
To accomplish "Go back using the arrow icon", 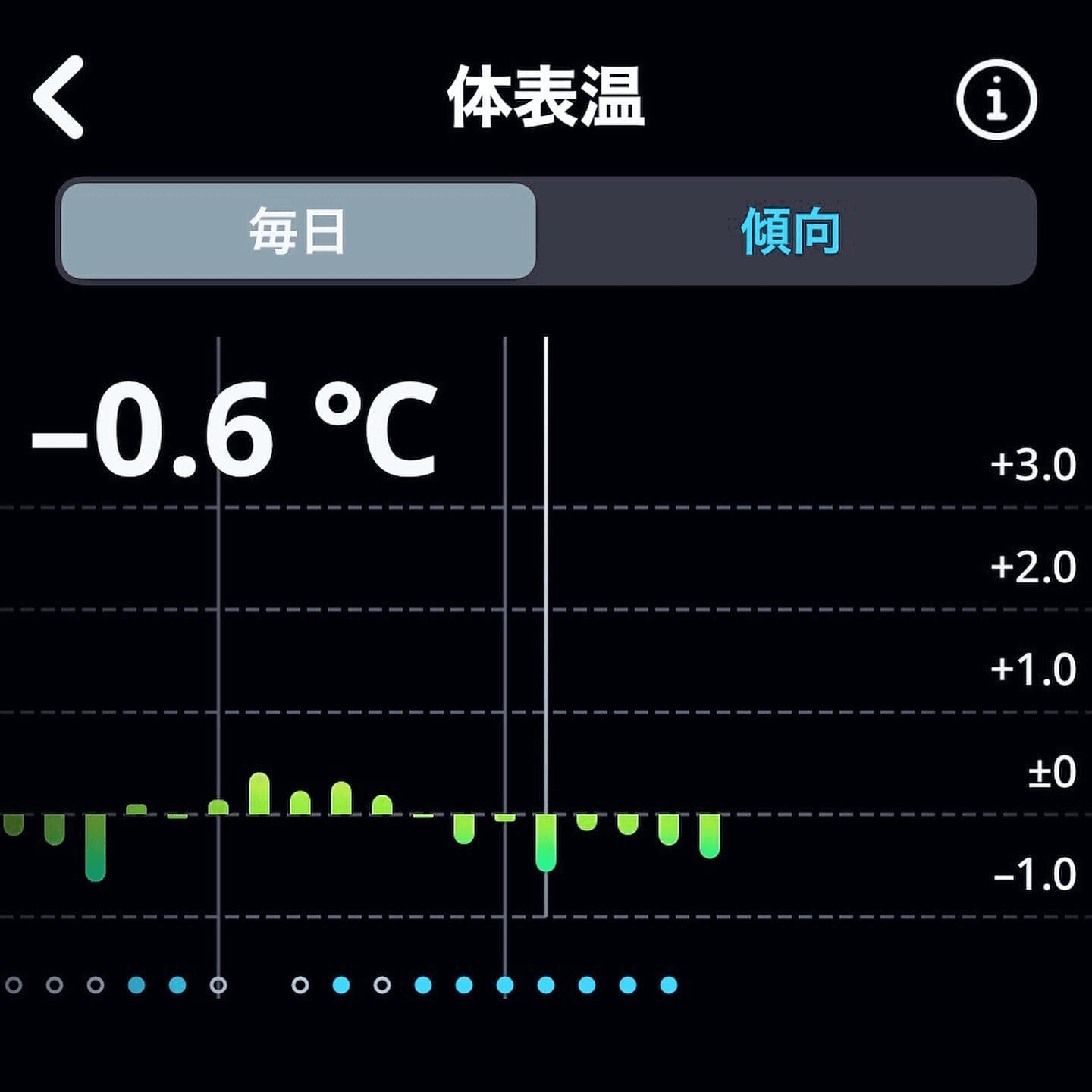I will click(x=58, y=98).
